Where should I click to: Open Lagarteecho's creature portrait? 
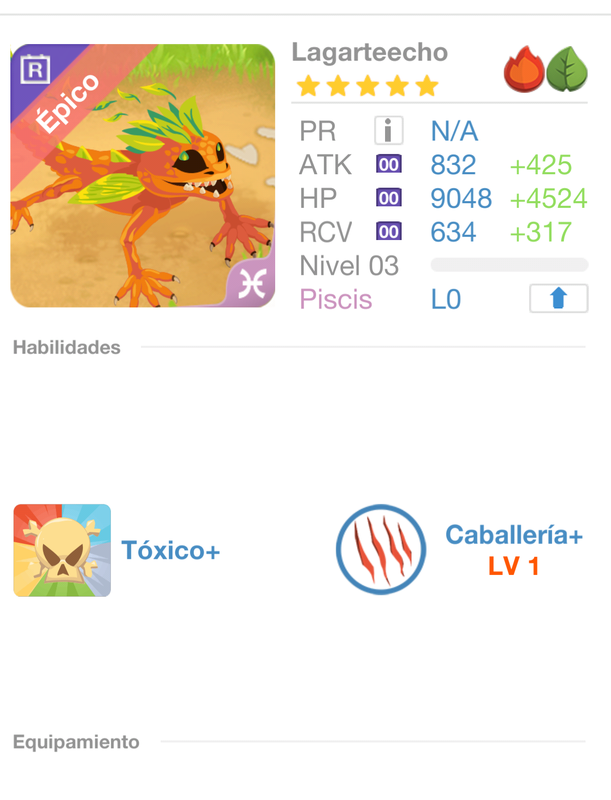143,176
